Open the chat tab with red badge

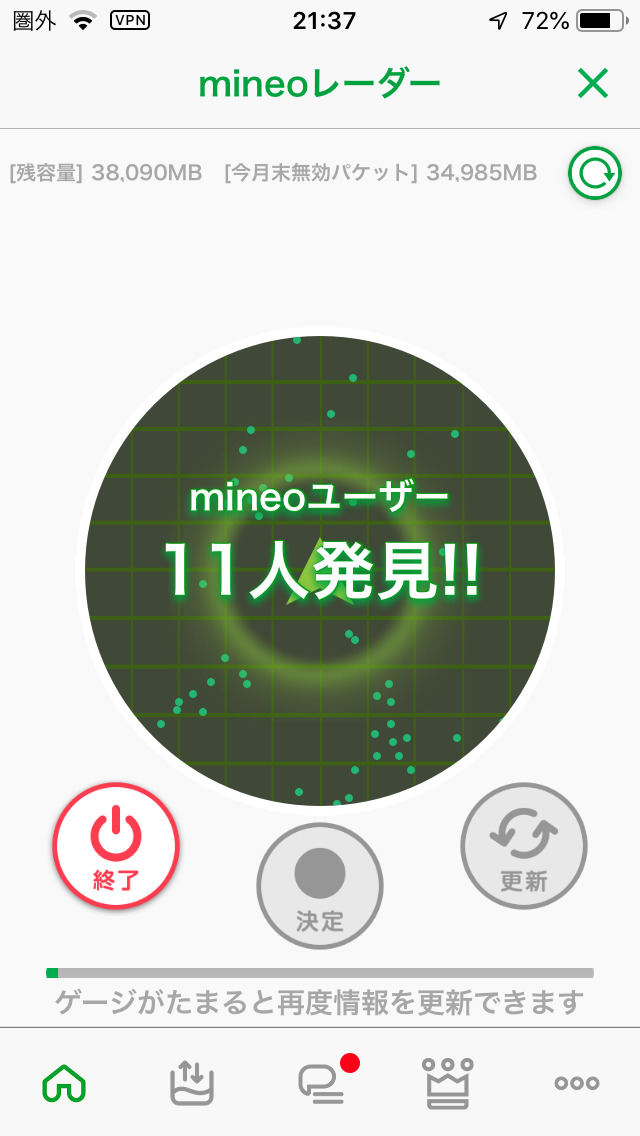coord(321,1083)
